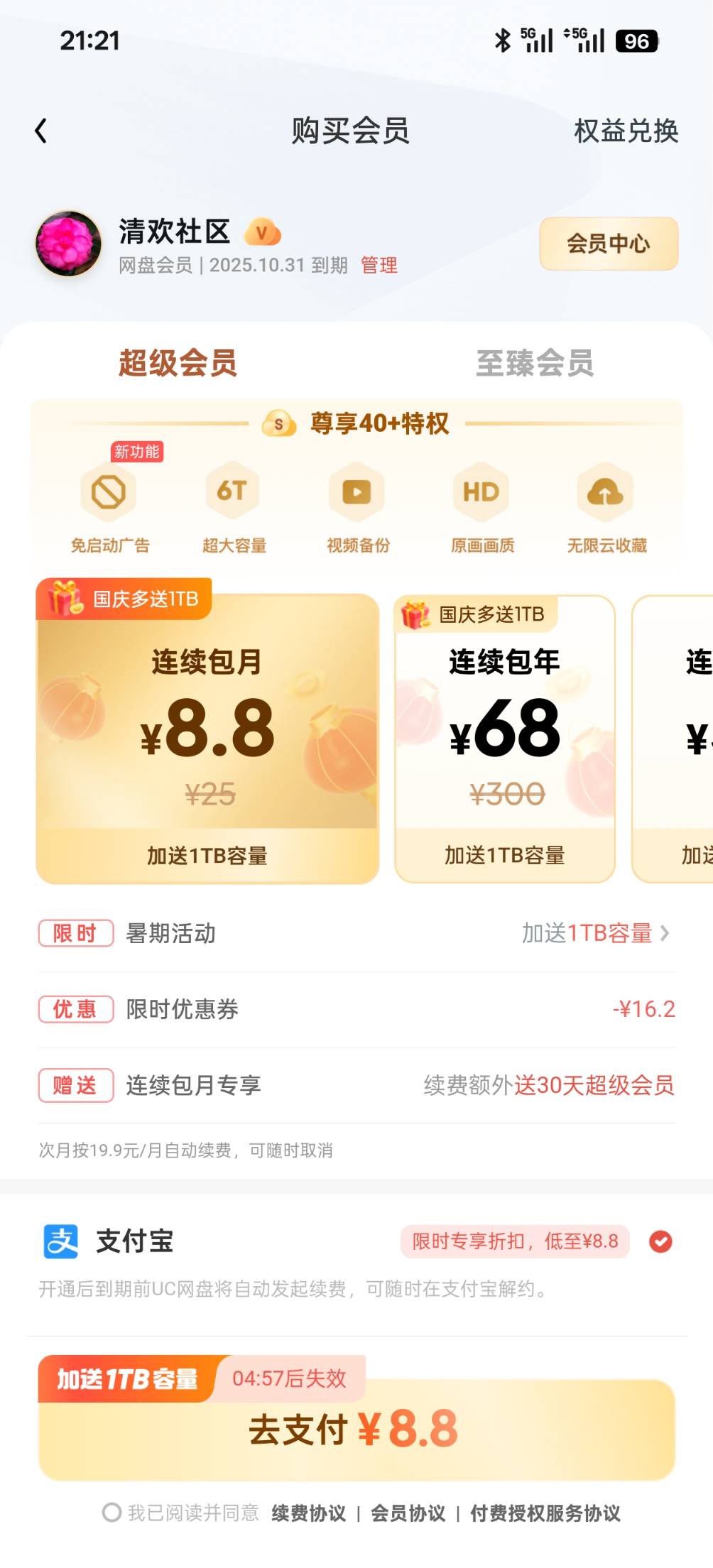Open 权益兑换 in the top right

626,131
